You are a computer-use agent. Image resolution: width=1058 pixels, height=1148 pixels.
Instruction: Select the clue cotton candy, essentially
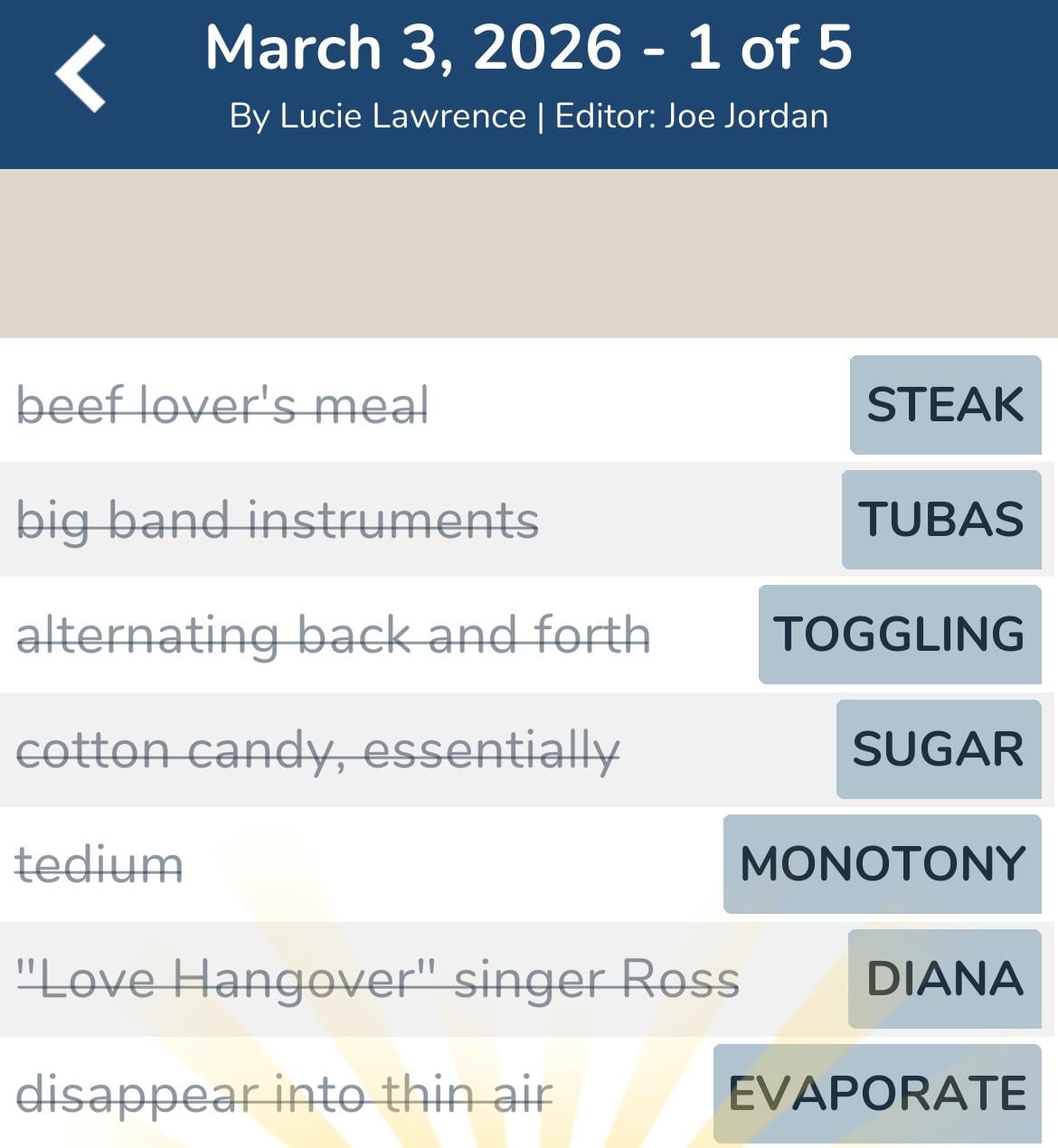[319, 749]
